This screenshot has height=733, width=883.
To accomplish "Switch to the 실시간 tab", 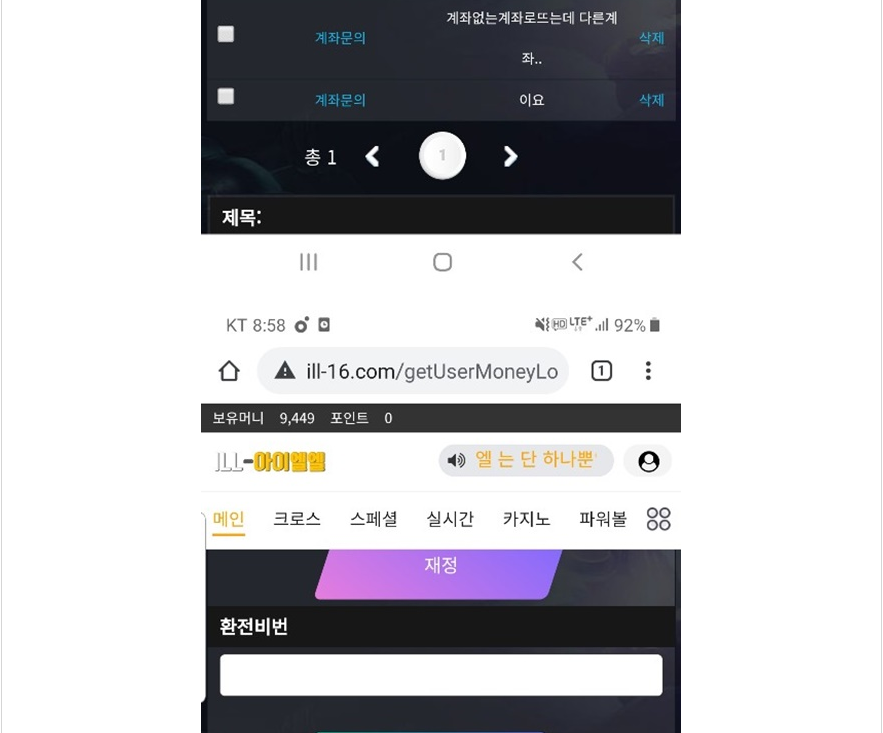I will (x=450, y=519).
